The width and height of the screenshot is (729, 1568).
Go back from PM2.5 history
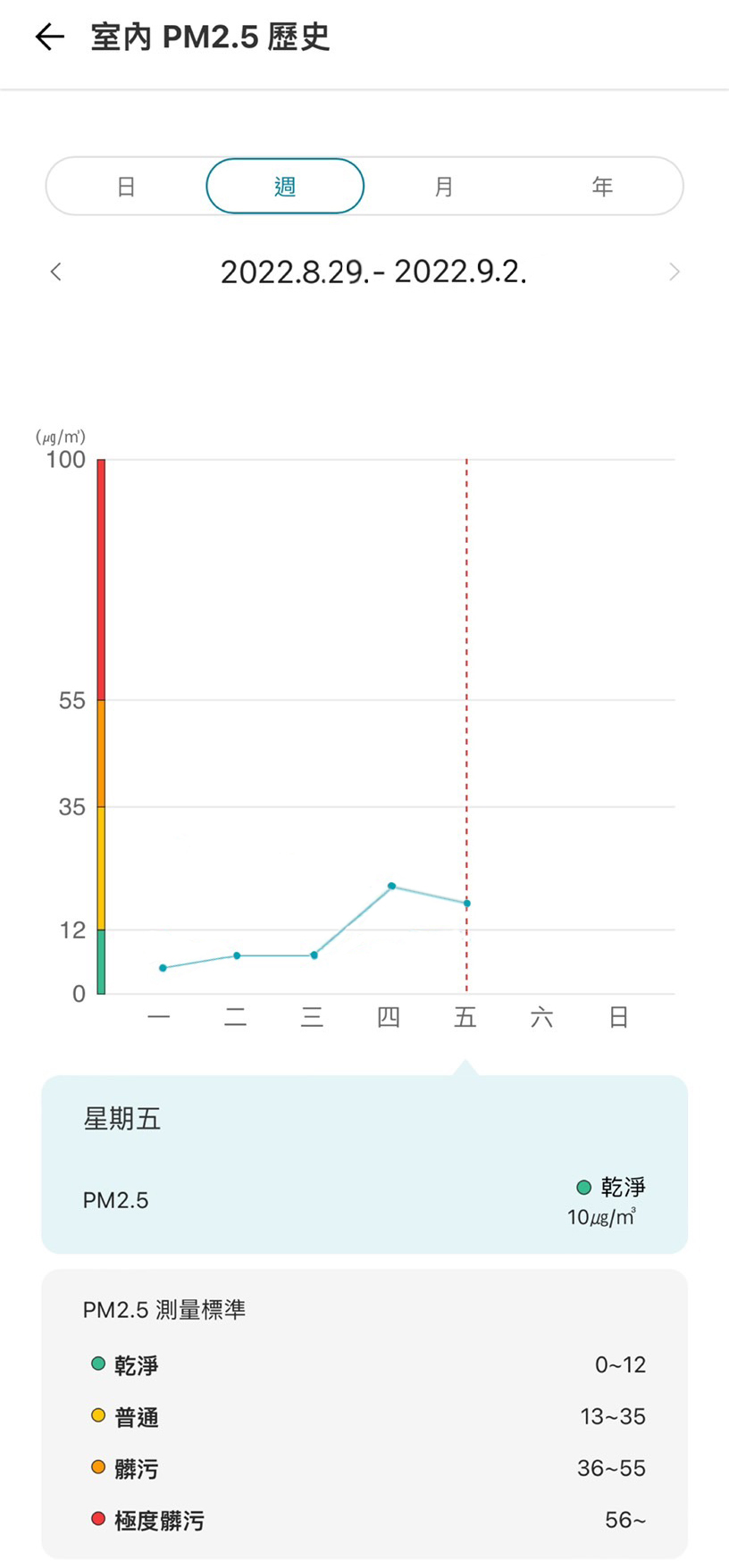(50, 38)
